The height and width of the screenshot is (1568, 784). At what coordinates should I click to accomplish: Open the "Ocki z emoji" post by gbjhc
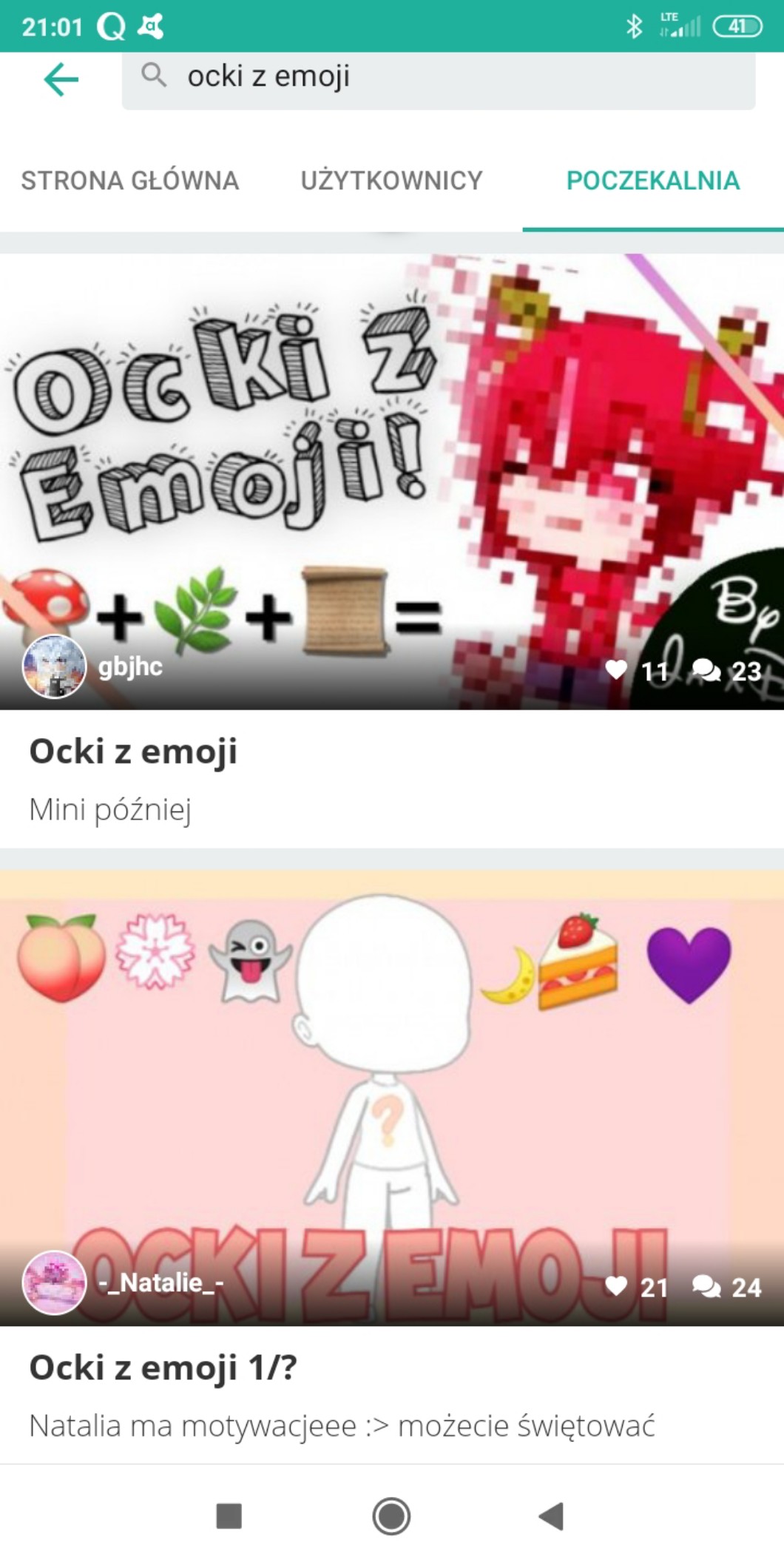coord(133,751)
